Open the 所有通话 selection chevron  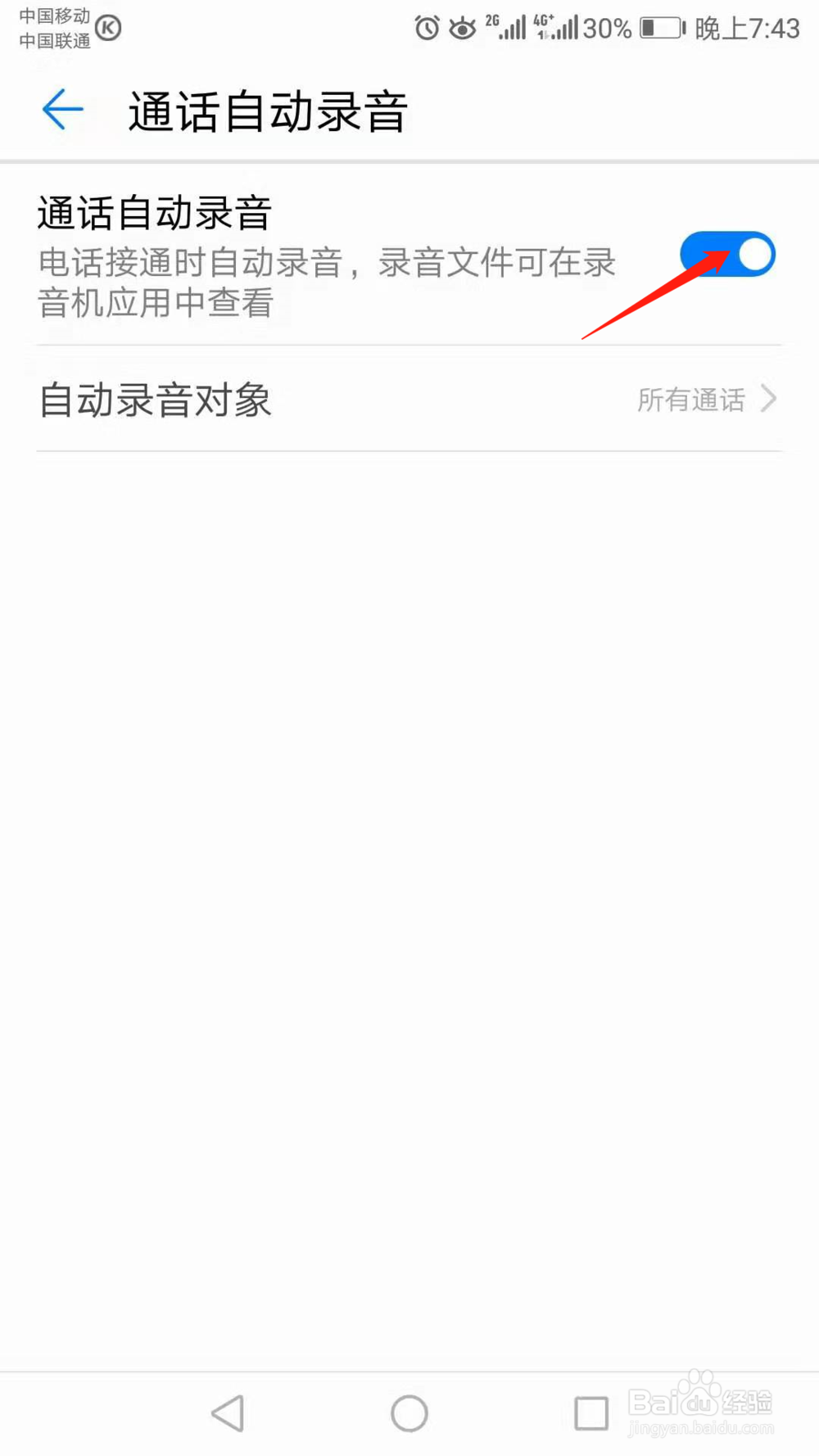point(768,399)
